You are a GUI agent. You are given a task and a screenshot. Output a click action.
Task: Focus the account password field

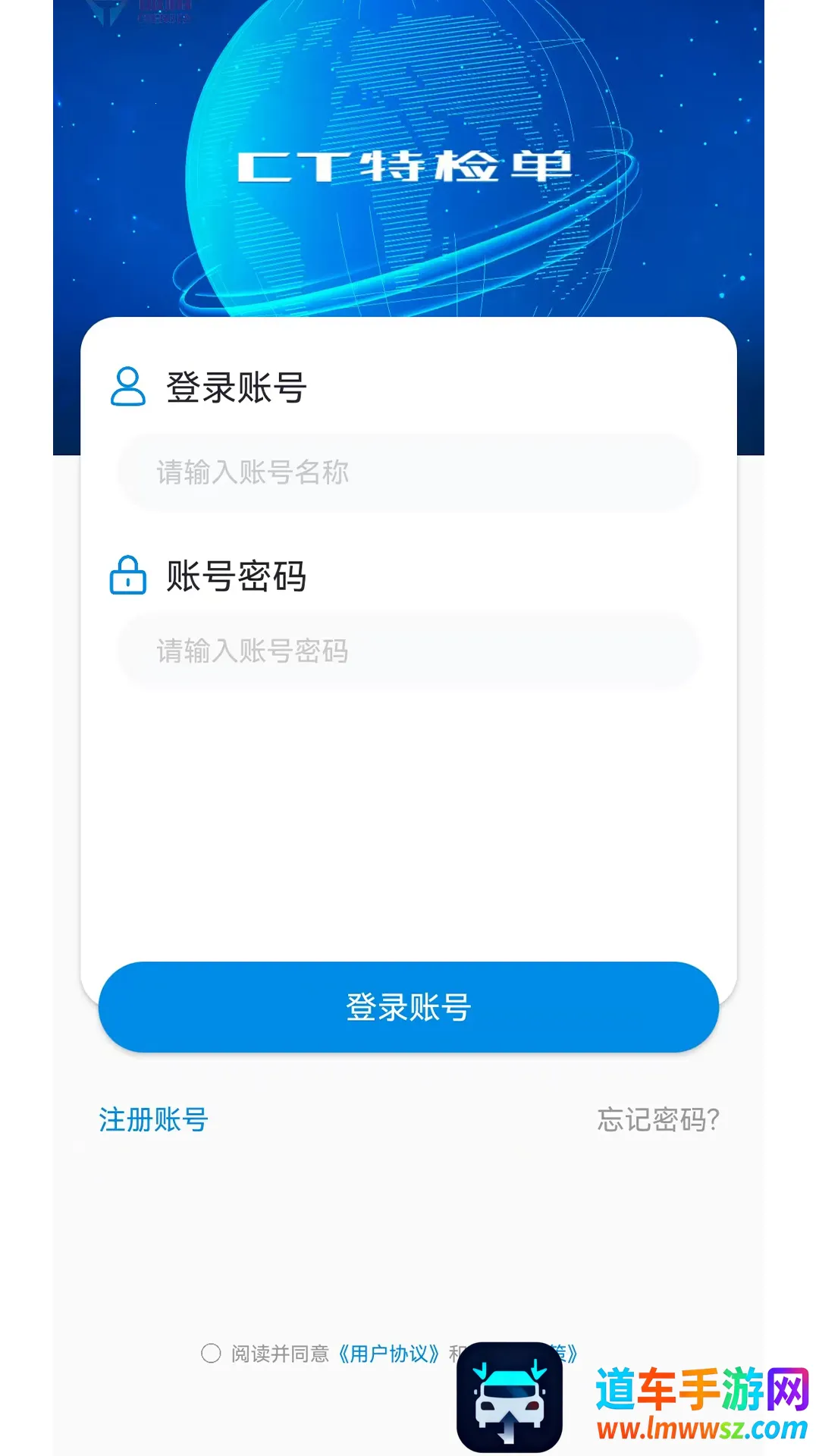[x=408, y=651]
